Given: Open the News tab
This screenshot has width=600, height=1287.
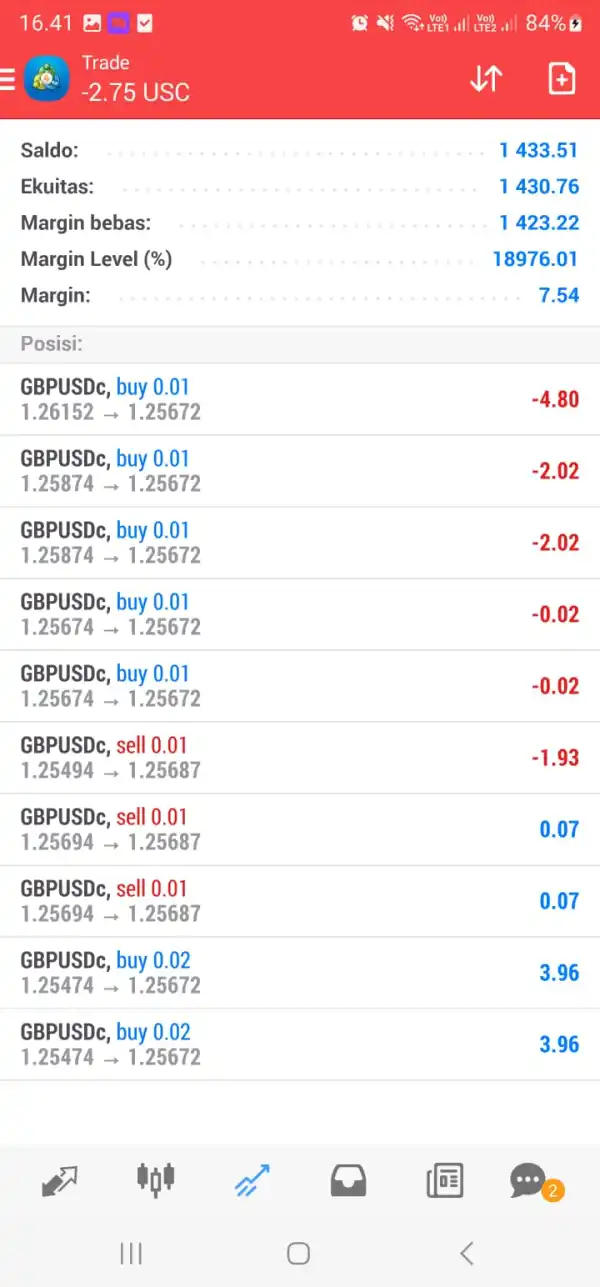Looking at the screenshot, I should point(444,1181).
